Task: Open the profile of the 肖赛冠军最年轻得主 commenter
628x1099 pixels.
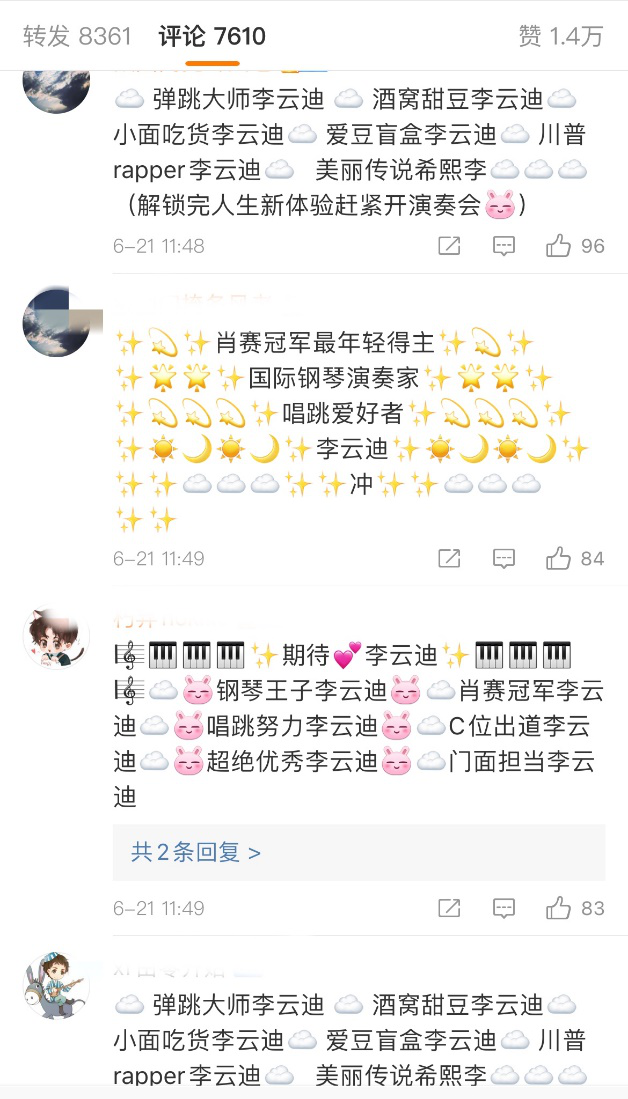Action: point(56,322)
